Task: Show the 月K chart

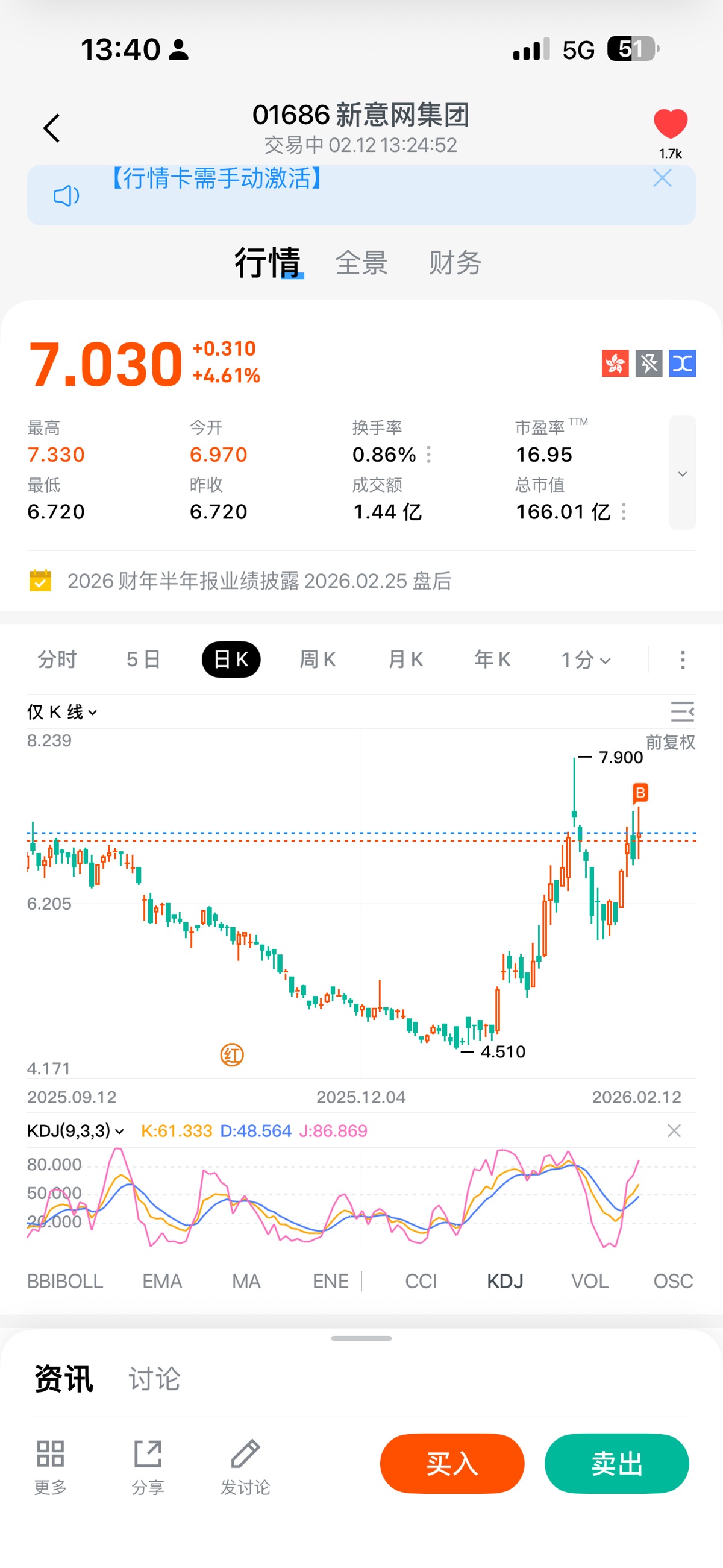Action: (405, 660)
